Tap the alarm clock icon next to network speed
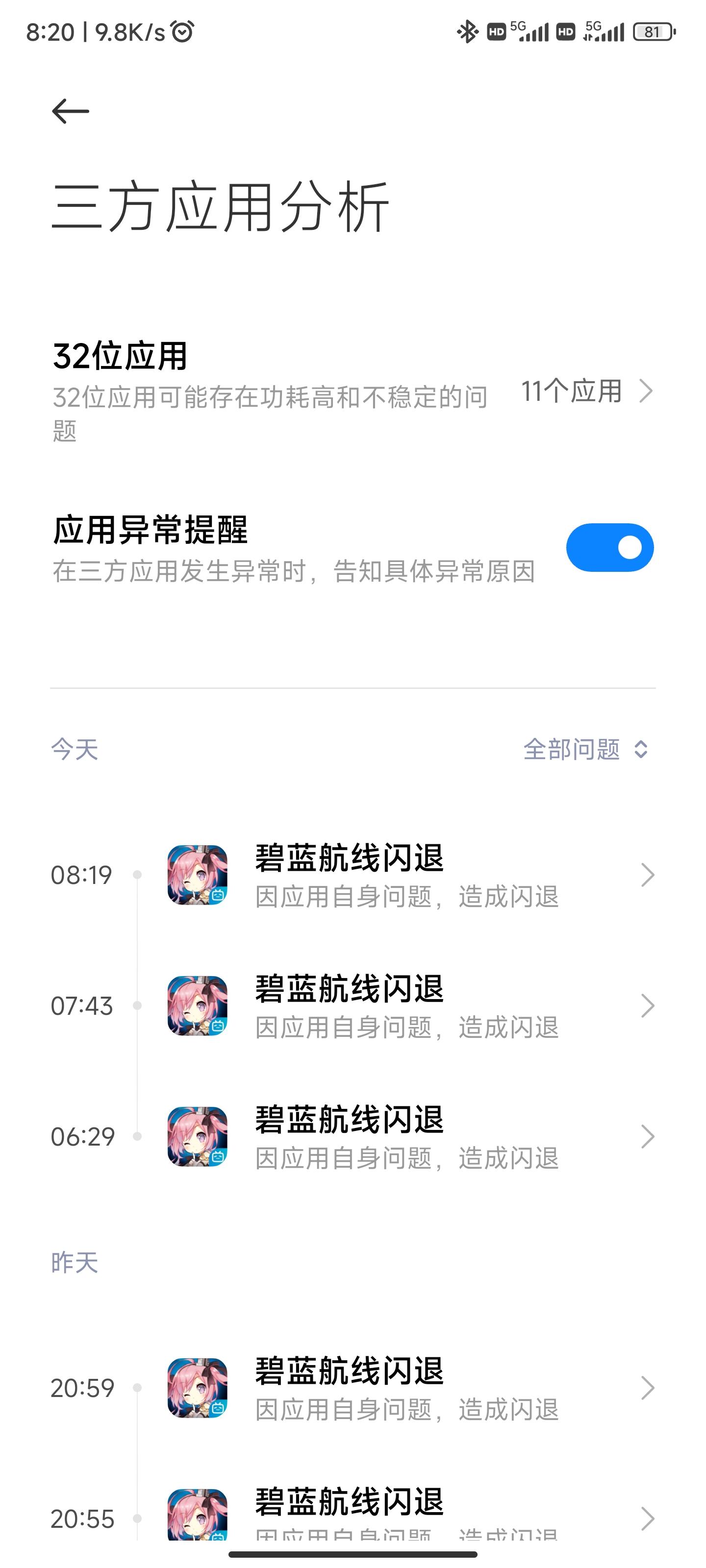 pyautogui.click(x=181, y=32)
